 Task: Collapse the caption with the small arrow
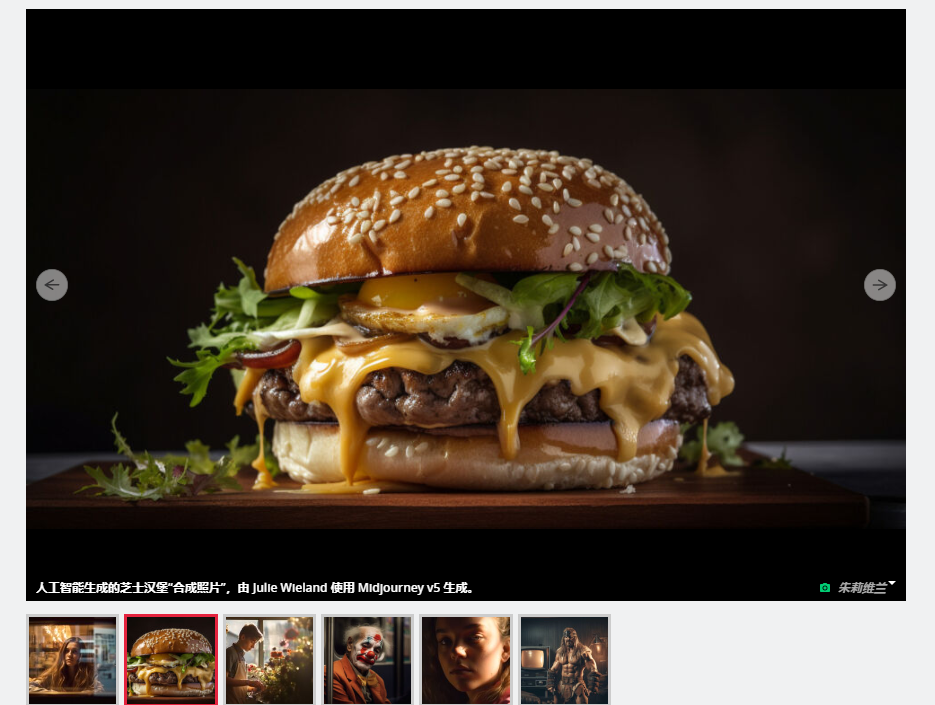pyautogui.click(x=892, y=583)
